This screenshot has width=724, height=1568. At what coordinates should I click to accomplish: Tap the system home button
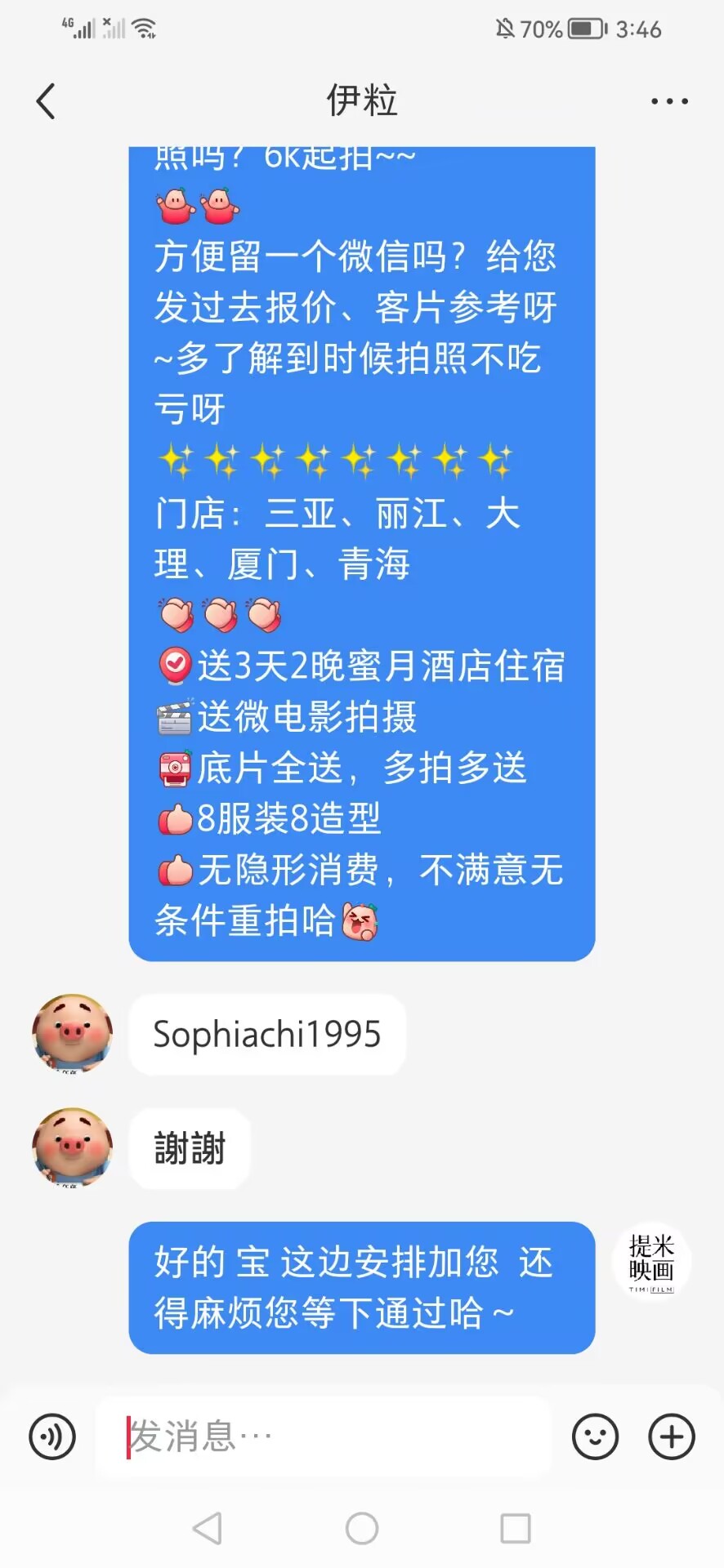[x=362, y=1528]
